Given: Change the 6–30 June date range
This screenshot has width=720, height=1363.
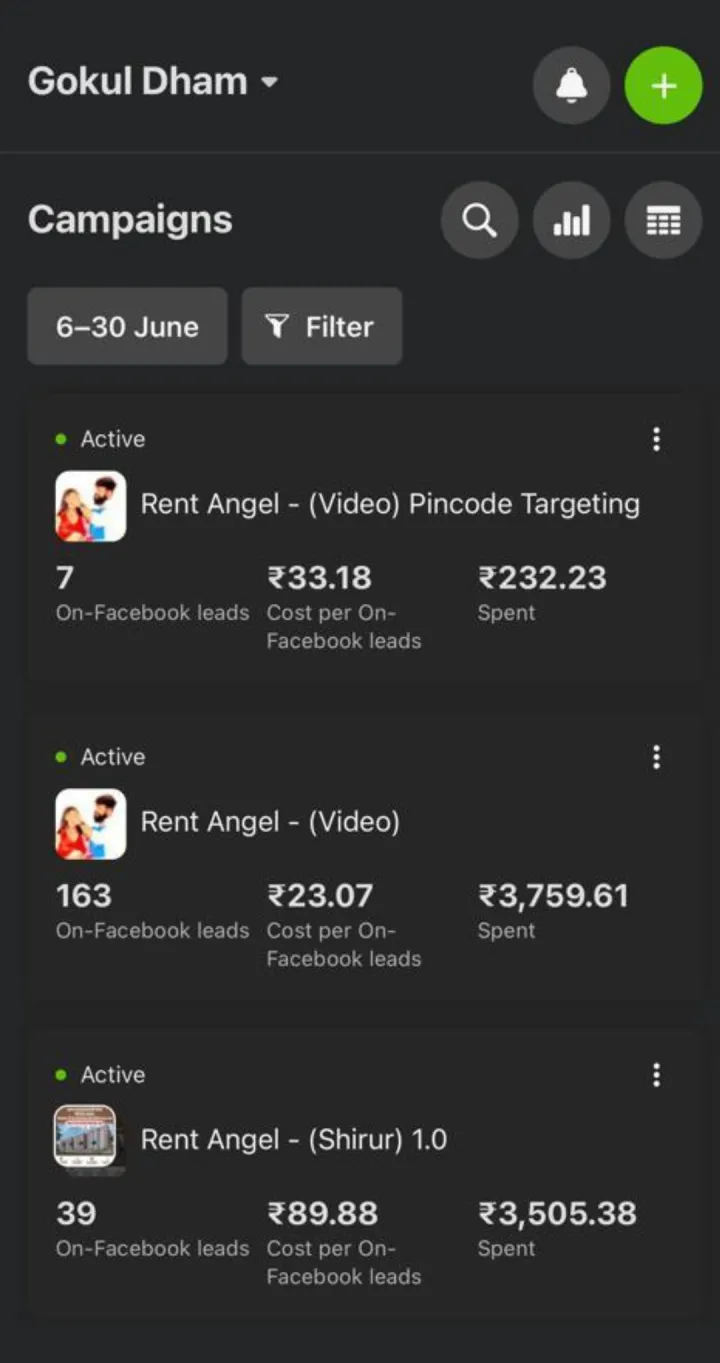Looking at the screenshot, I should click(127, 326).
